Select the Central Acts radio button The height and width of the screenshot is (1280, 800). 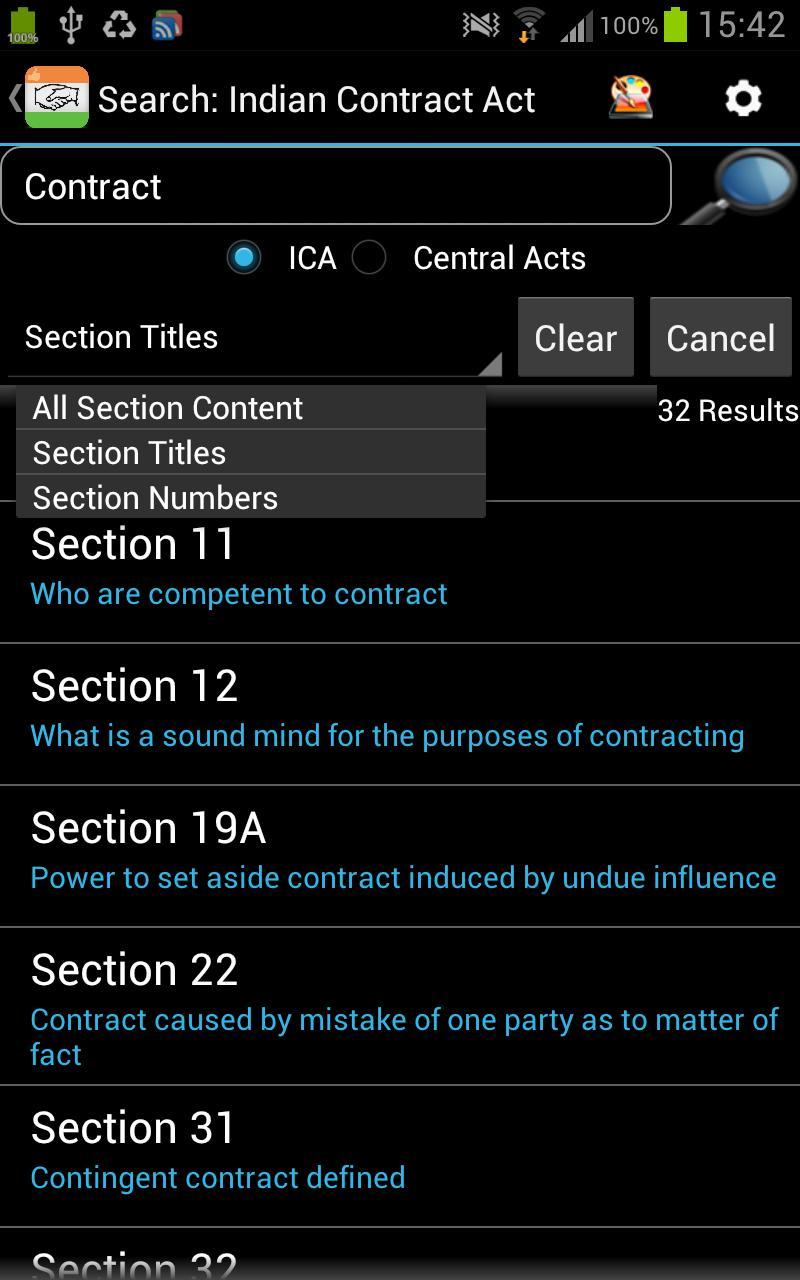(369, 258)
